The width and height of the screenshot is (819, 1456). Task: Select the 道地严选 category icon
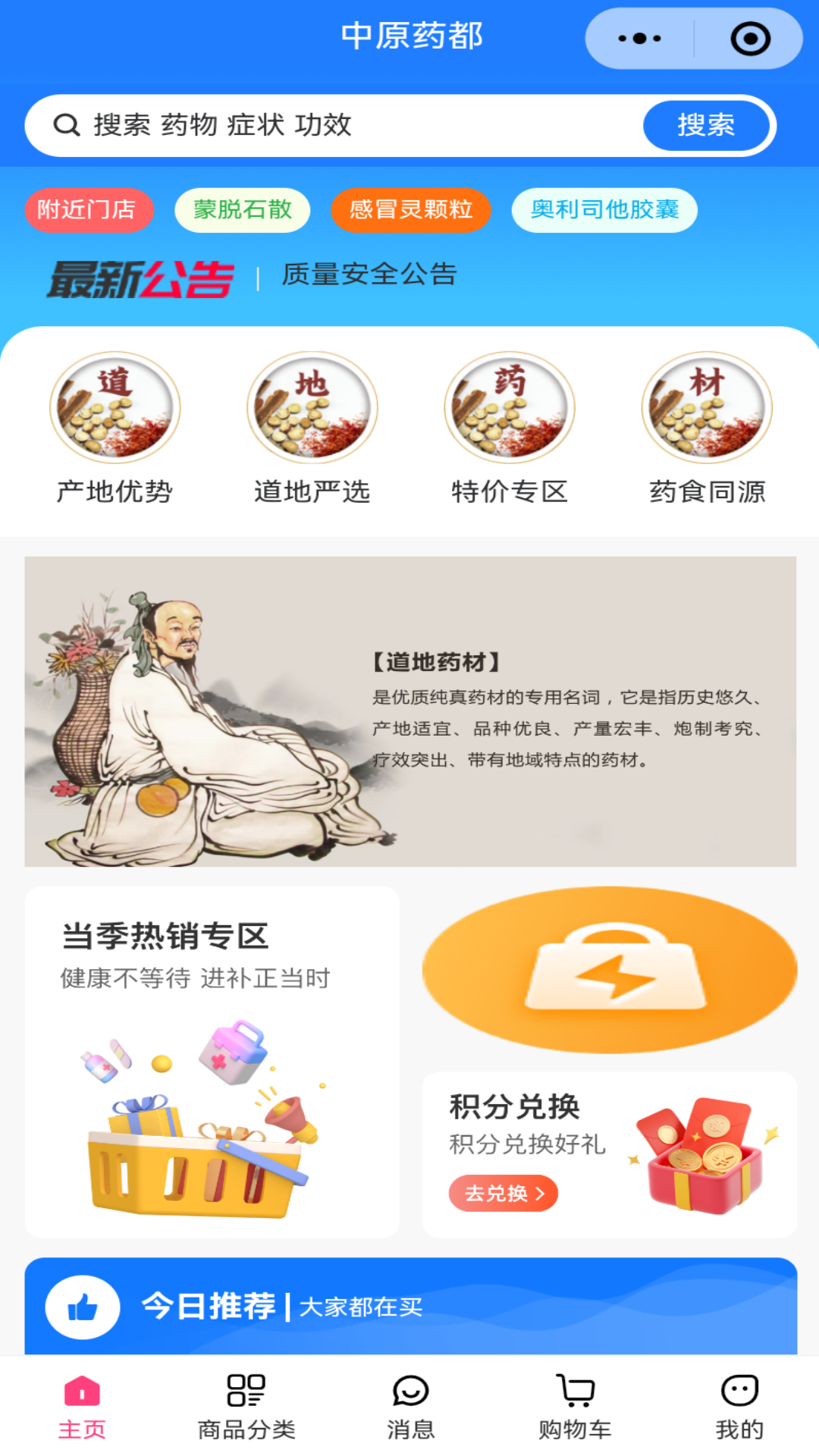coord(312,407)
